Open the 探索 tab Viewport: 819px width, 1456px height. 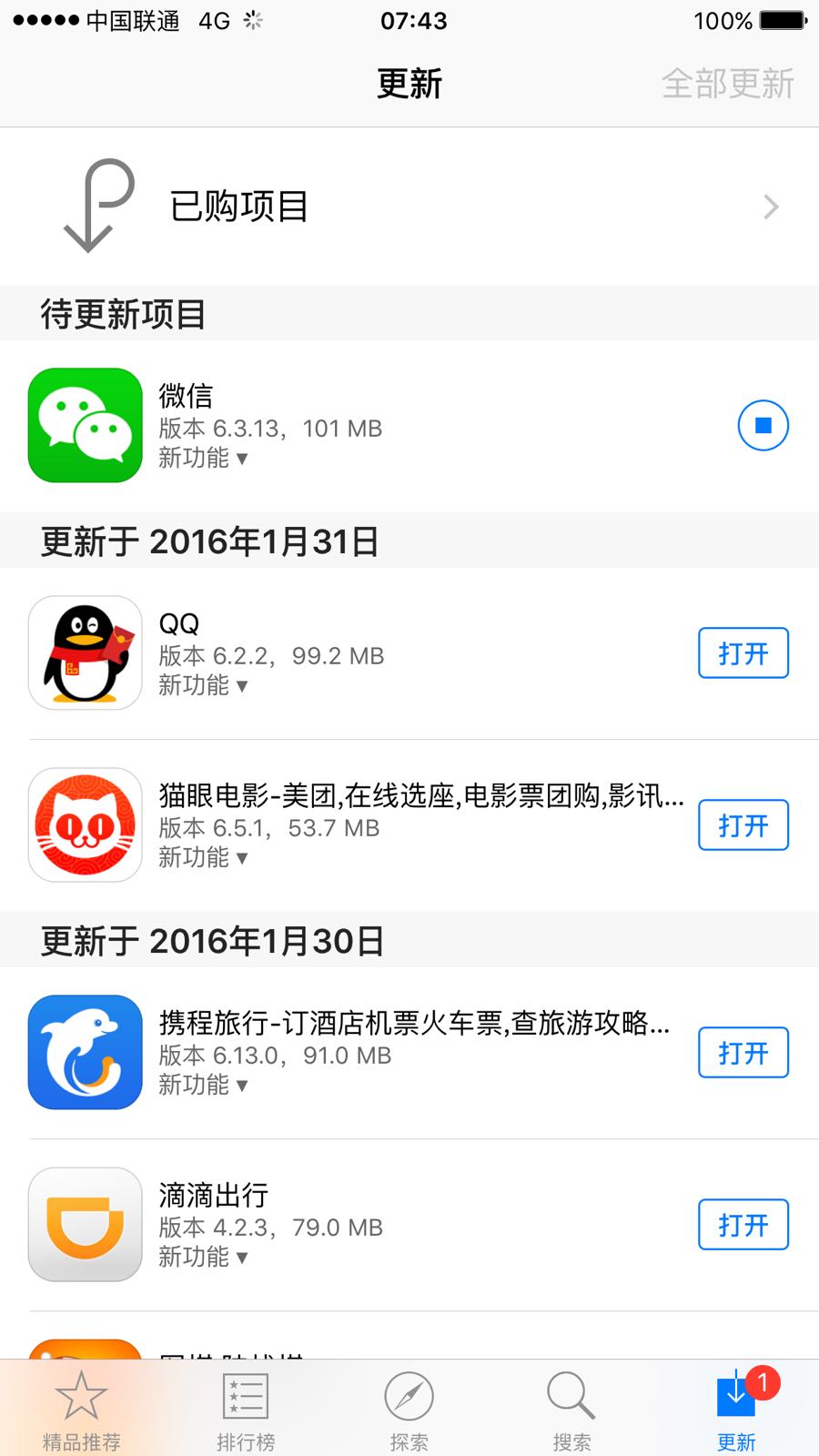tap(409, 1409)
